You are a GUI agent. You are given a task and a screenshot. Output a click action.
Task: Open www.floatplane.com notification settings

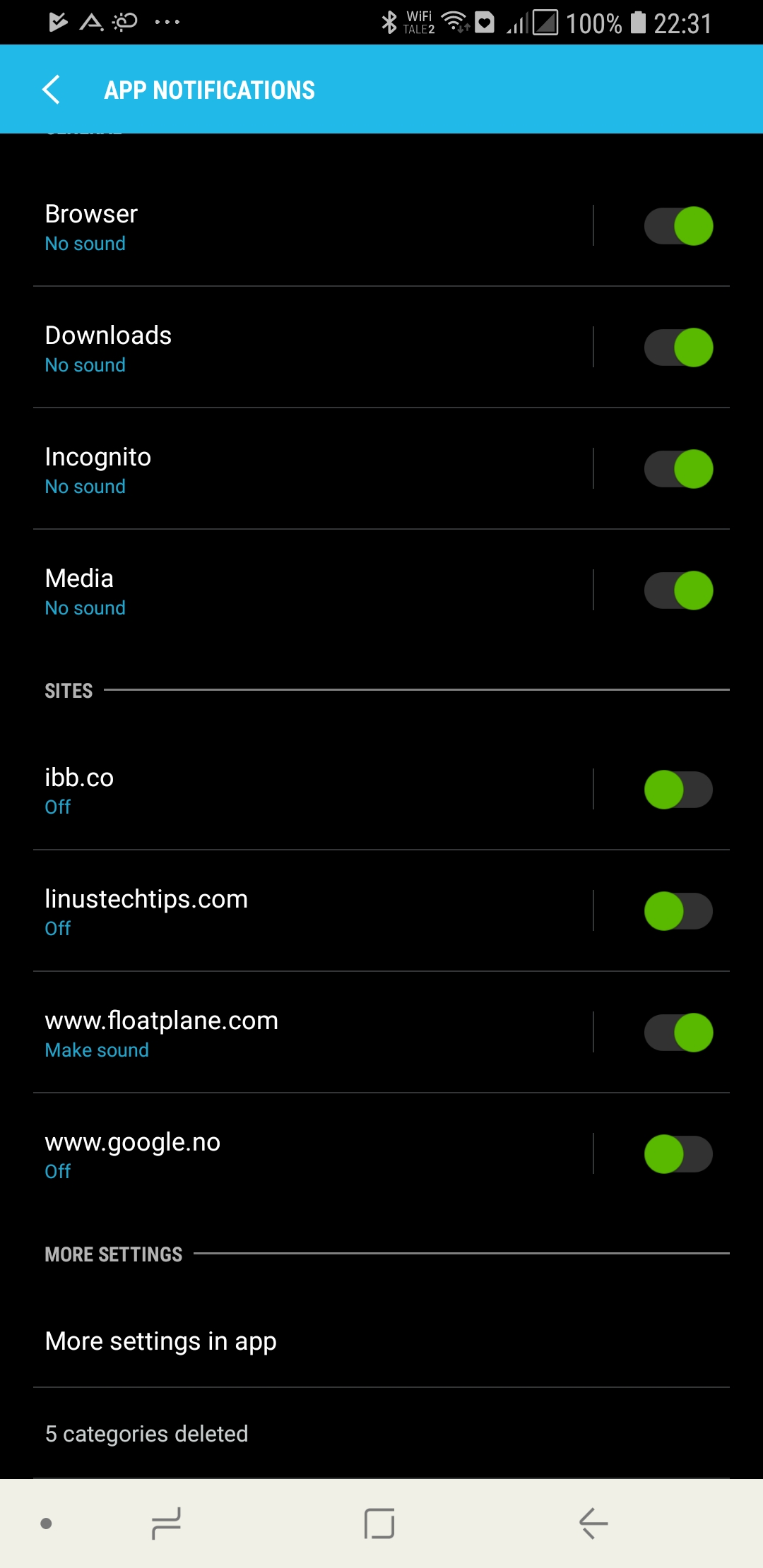(x=311, y=1033)
